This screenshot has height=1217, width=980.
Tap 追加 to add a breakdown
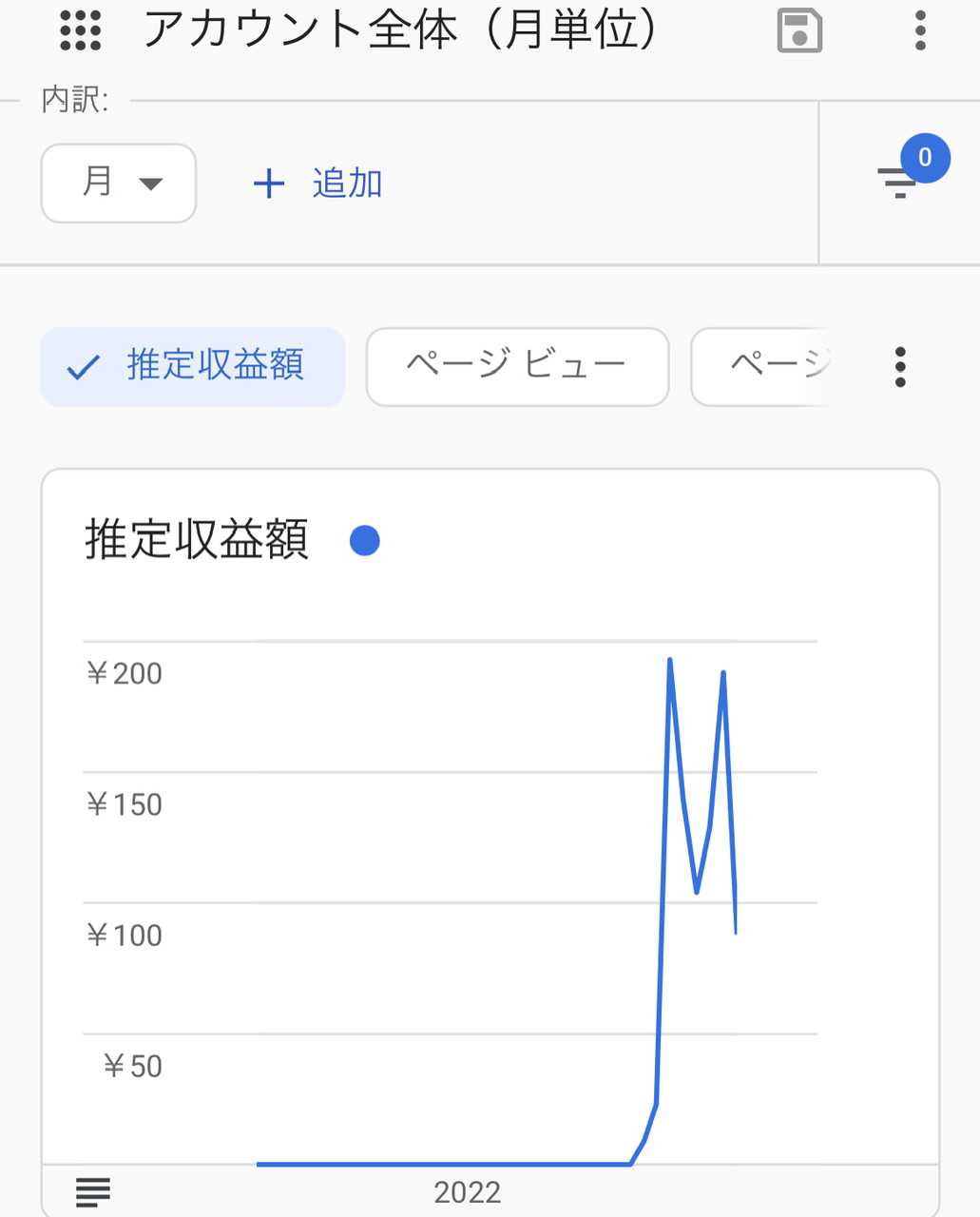[x=318, y=183]
